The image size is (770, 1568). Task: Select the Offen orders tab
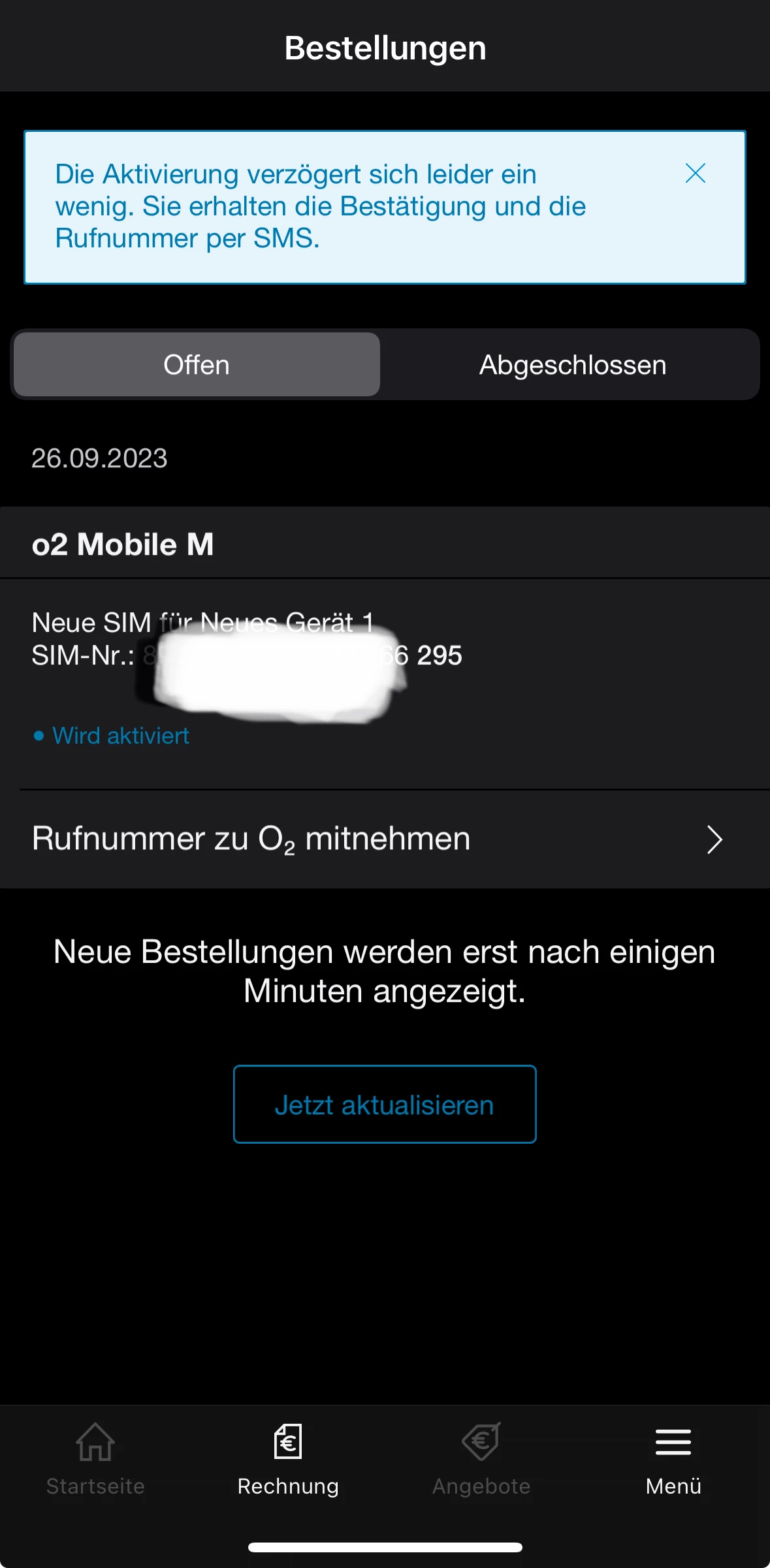(197, 365)
